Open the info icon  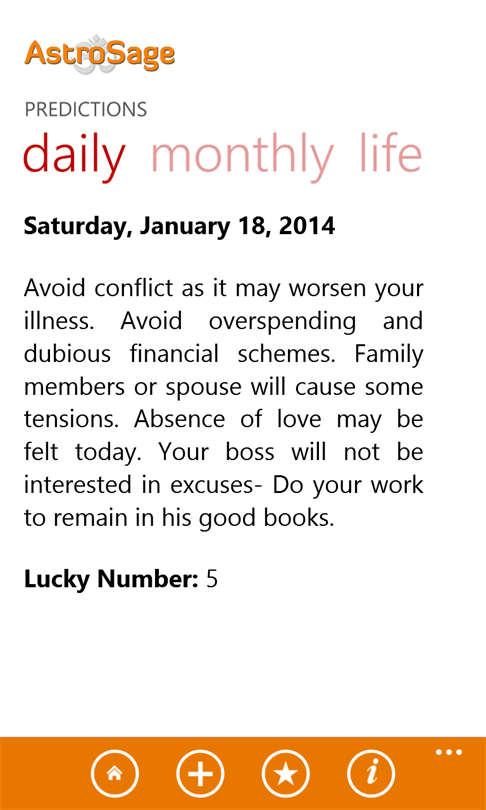pos(371,773)
